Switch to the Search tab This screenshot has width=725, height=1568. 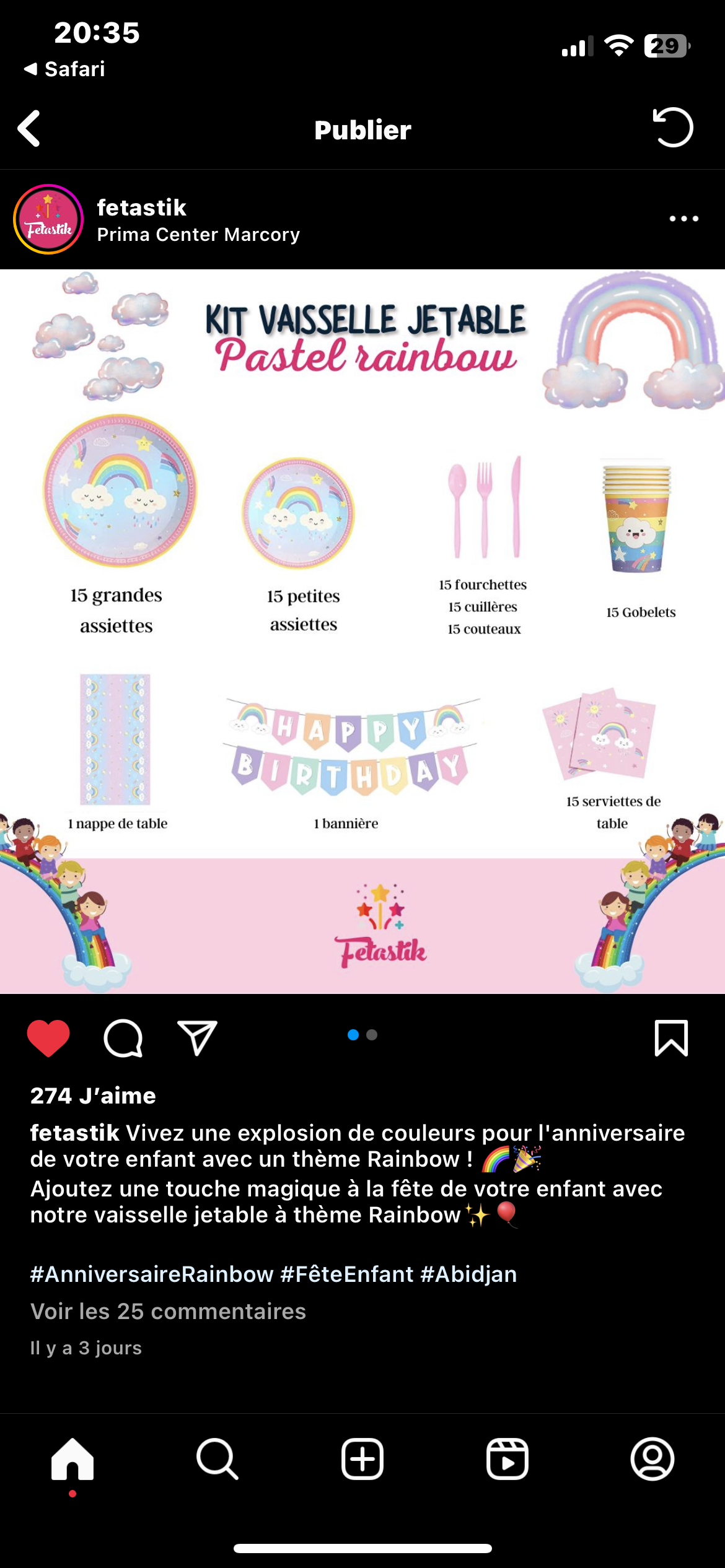coord(217,1459)
